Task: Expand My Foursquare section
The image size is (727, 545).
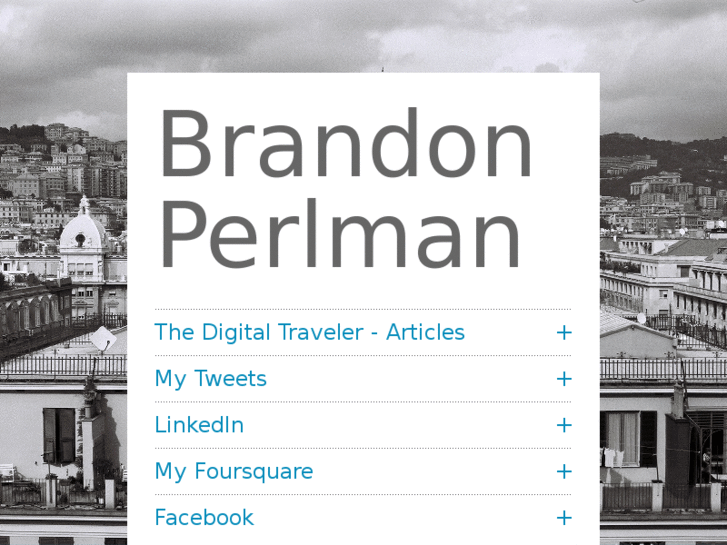Action: click(x=564, y=471)
